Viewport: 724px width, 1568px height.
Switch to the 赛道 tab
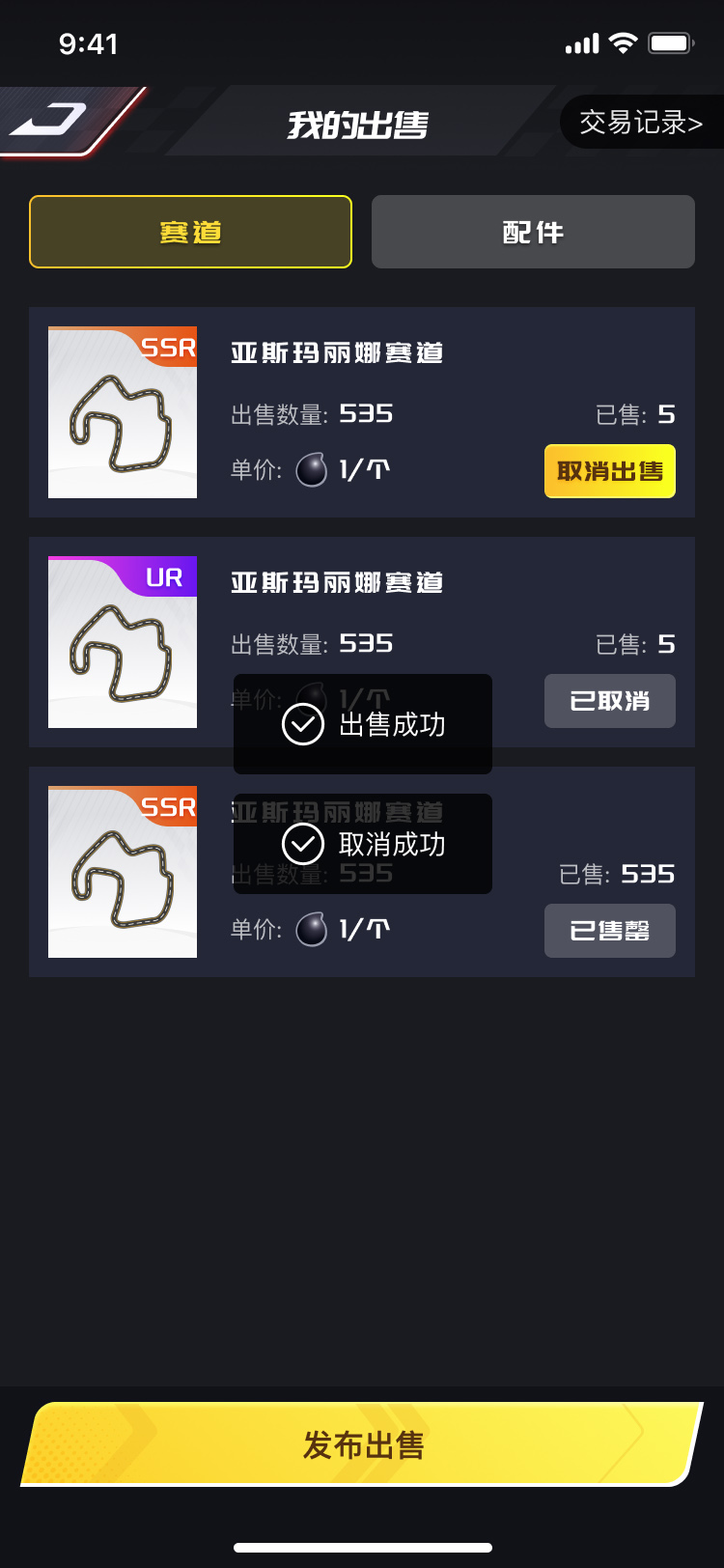[190, 232]
